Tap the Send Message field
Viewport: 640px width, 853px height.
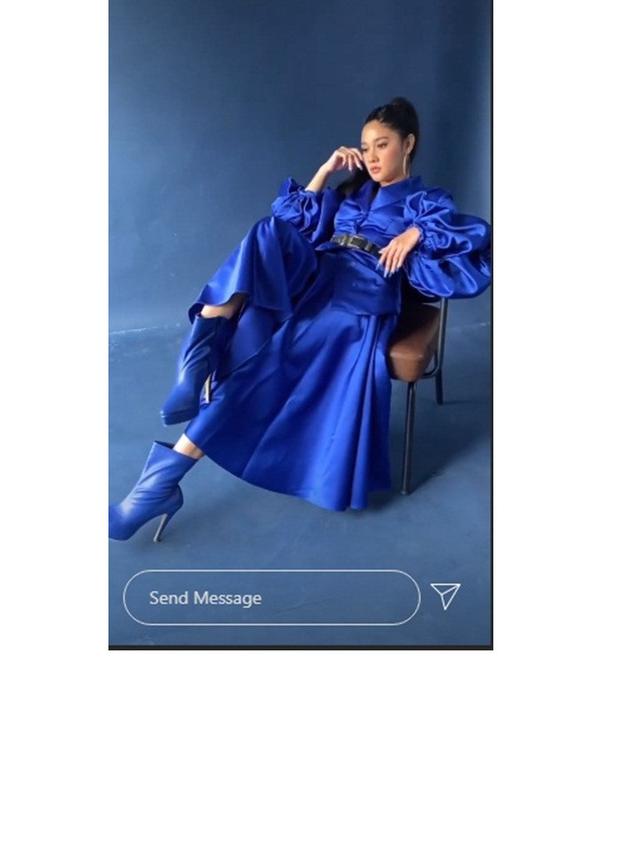[x=271, y=598]
